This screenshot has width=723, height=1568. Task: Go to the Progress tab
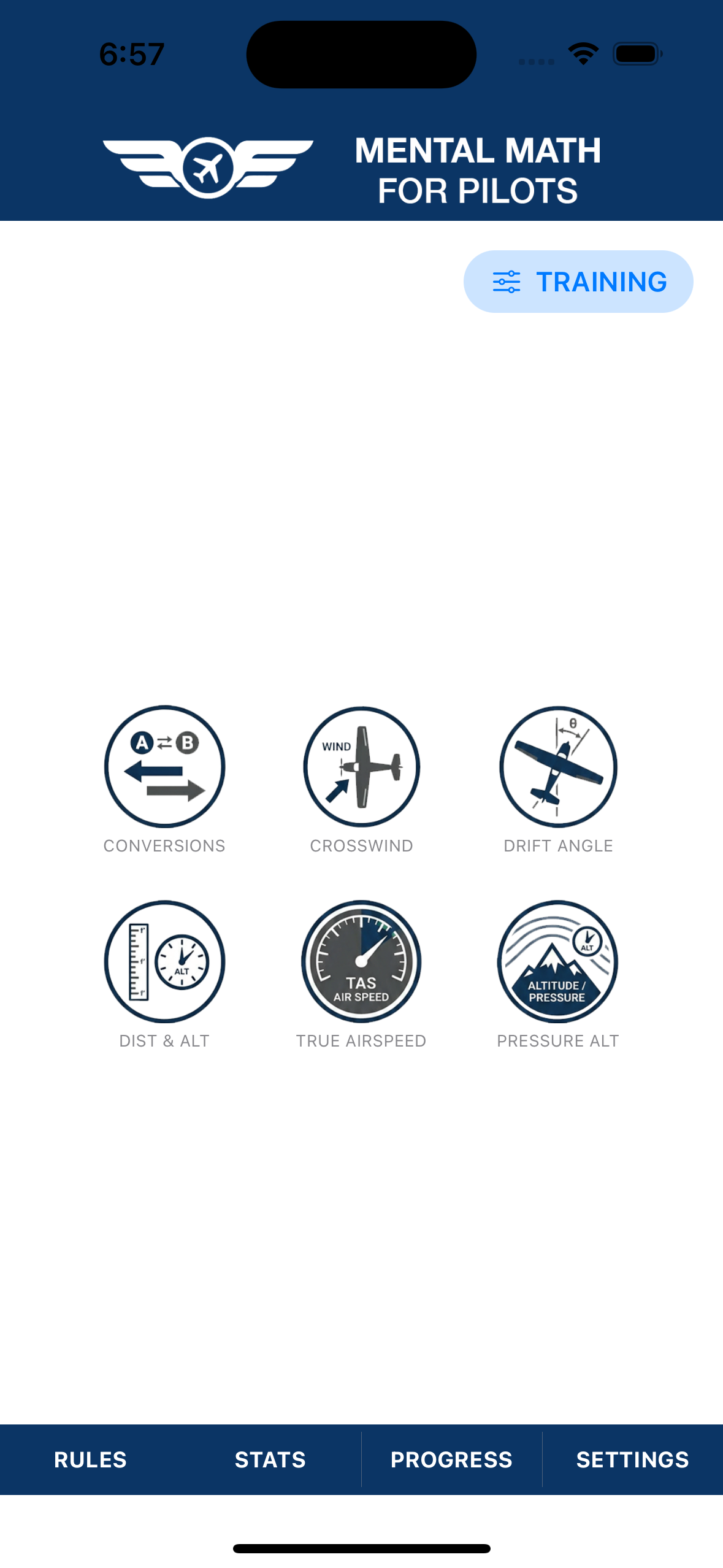point(451,1459)
